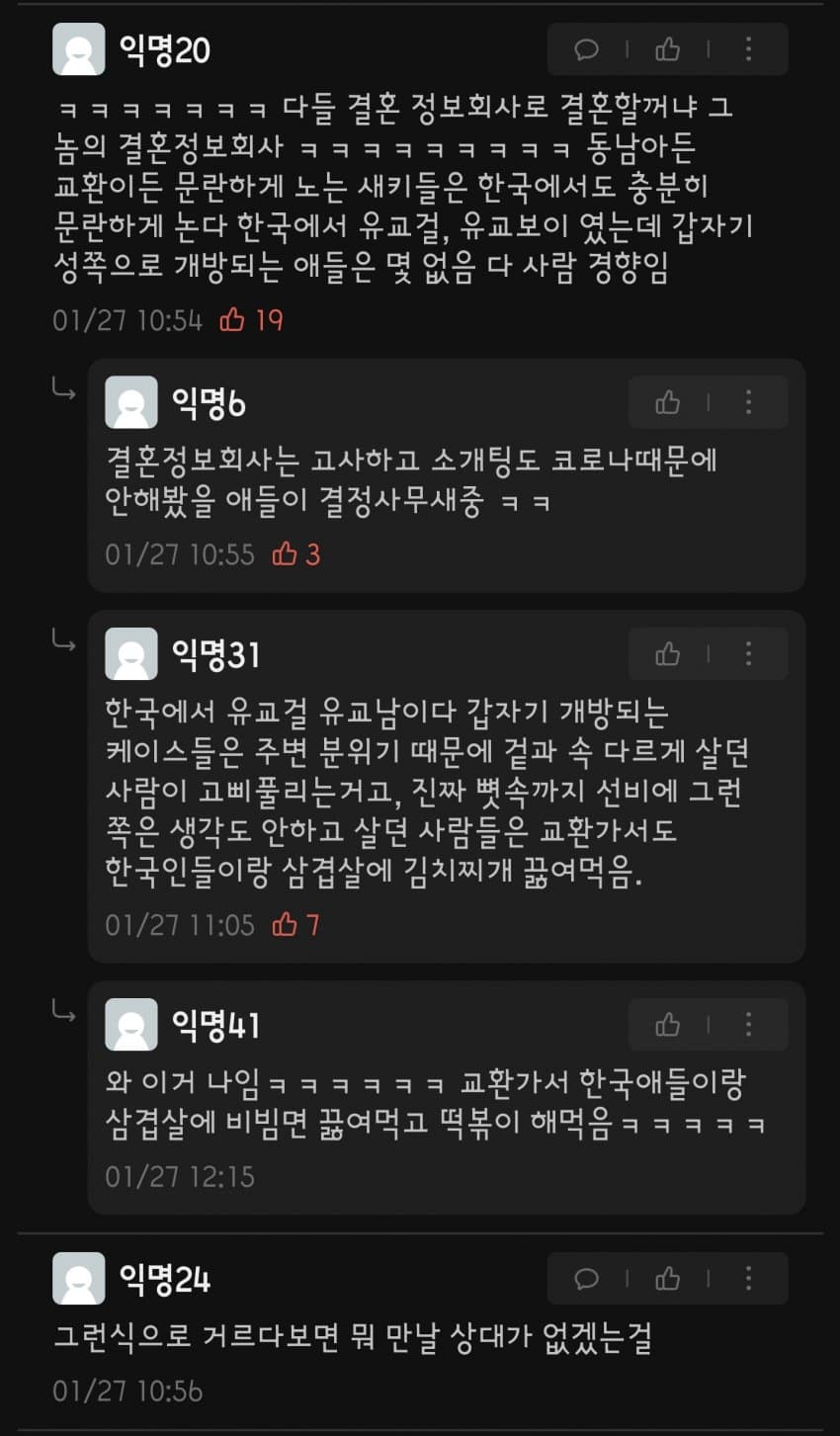Like 익명6's reply

pos(668,402)
